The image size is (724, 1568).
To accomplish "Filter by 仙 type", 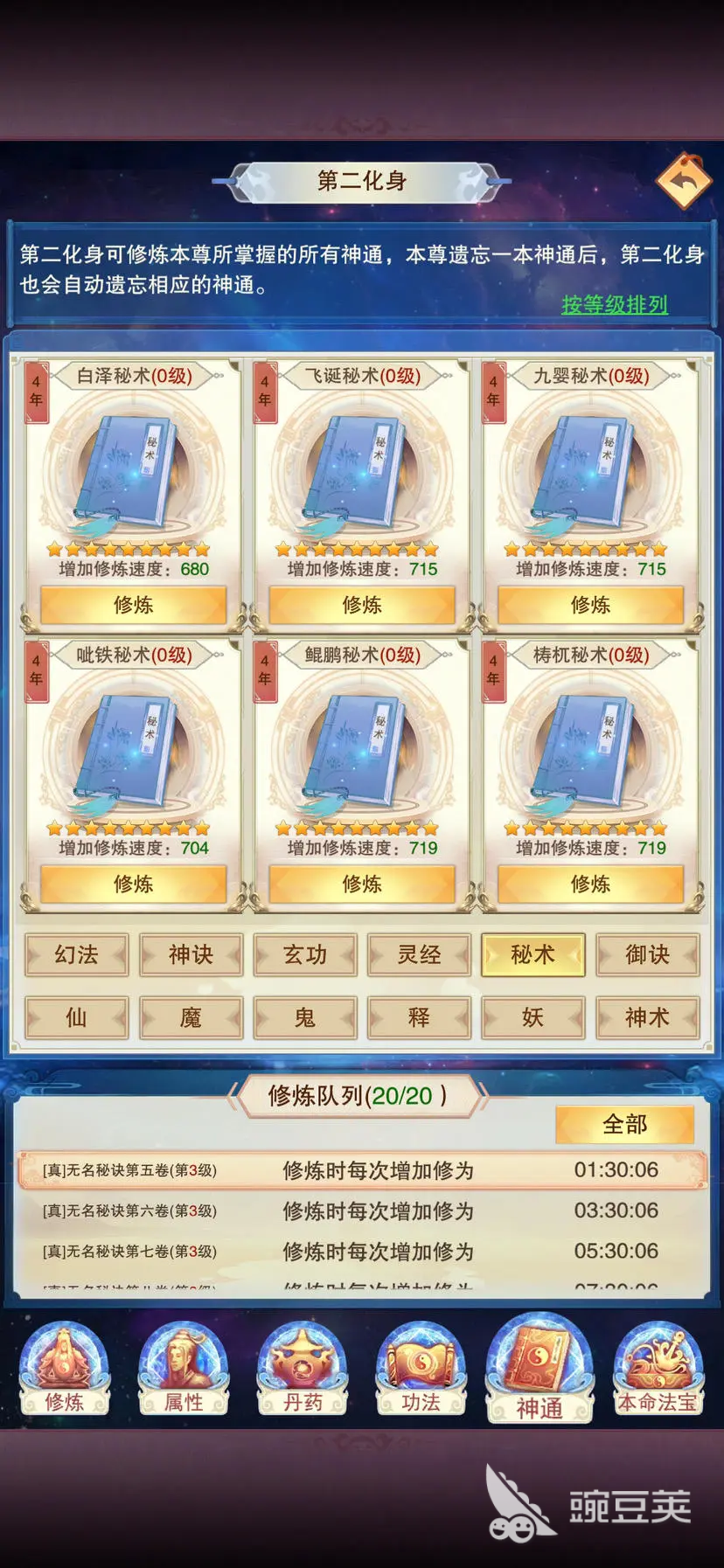I will pyautogui.click(x=77, y=1017).
